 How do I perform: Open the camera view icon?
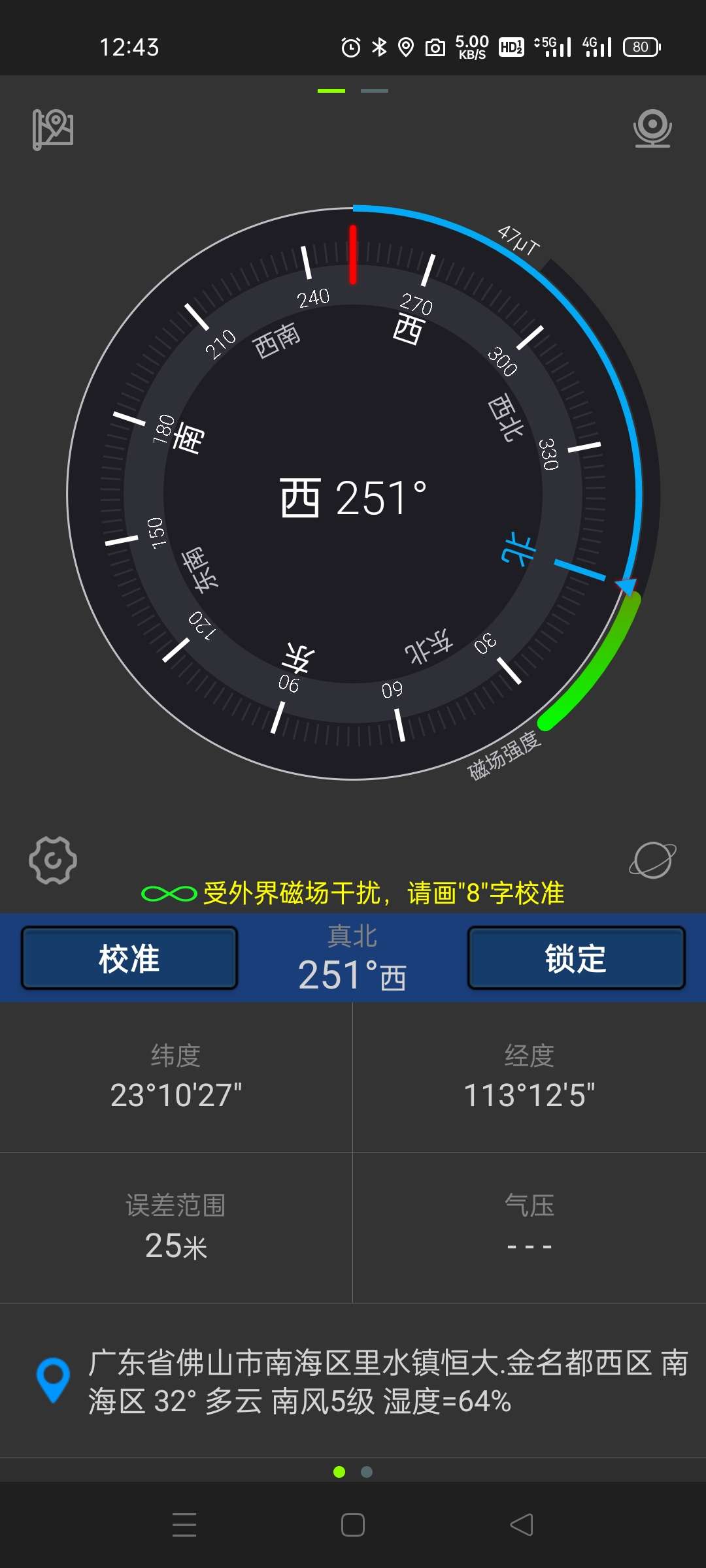(652, 129)
